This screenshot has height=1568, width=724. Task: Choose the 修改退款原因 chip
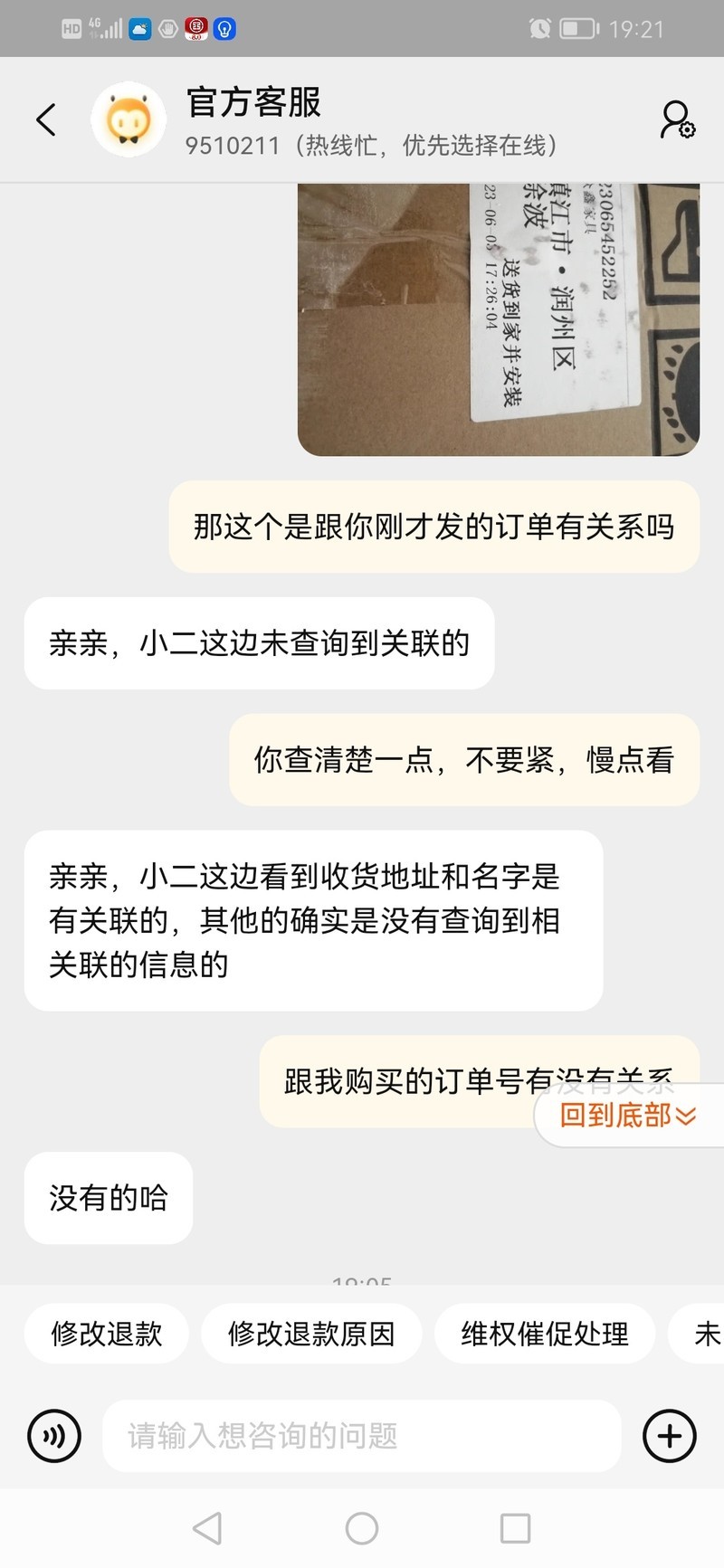[311, 1334]
